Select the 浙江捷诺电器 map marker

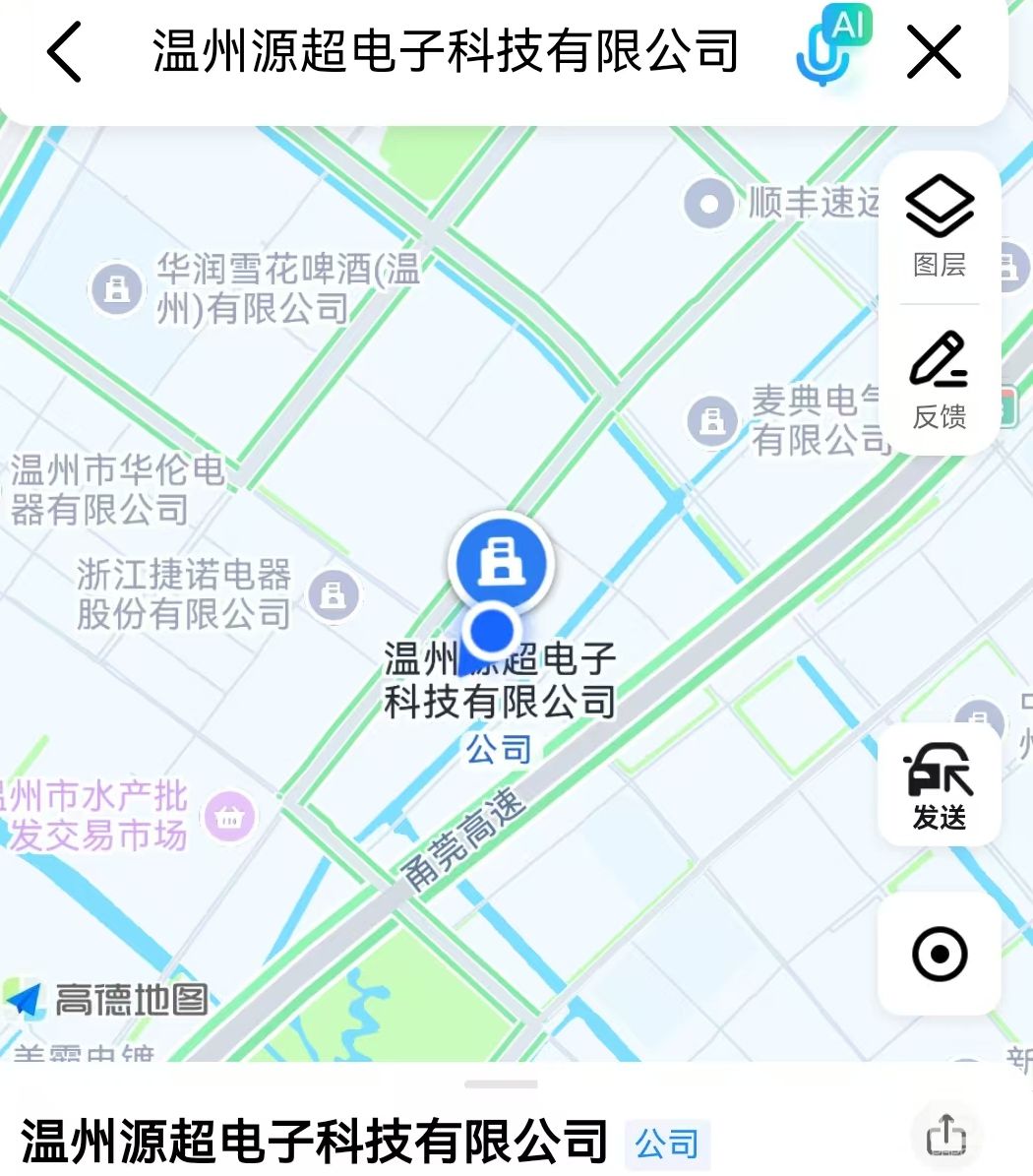point(334,593)
